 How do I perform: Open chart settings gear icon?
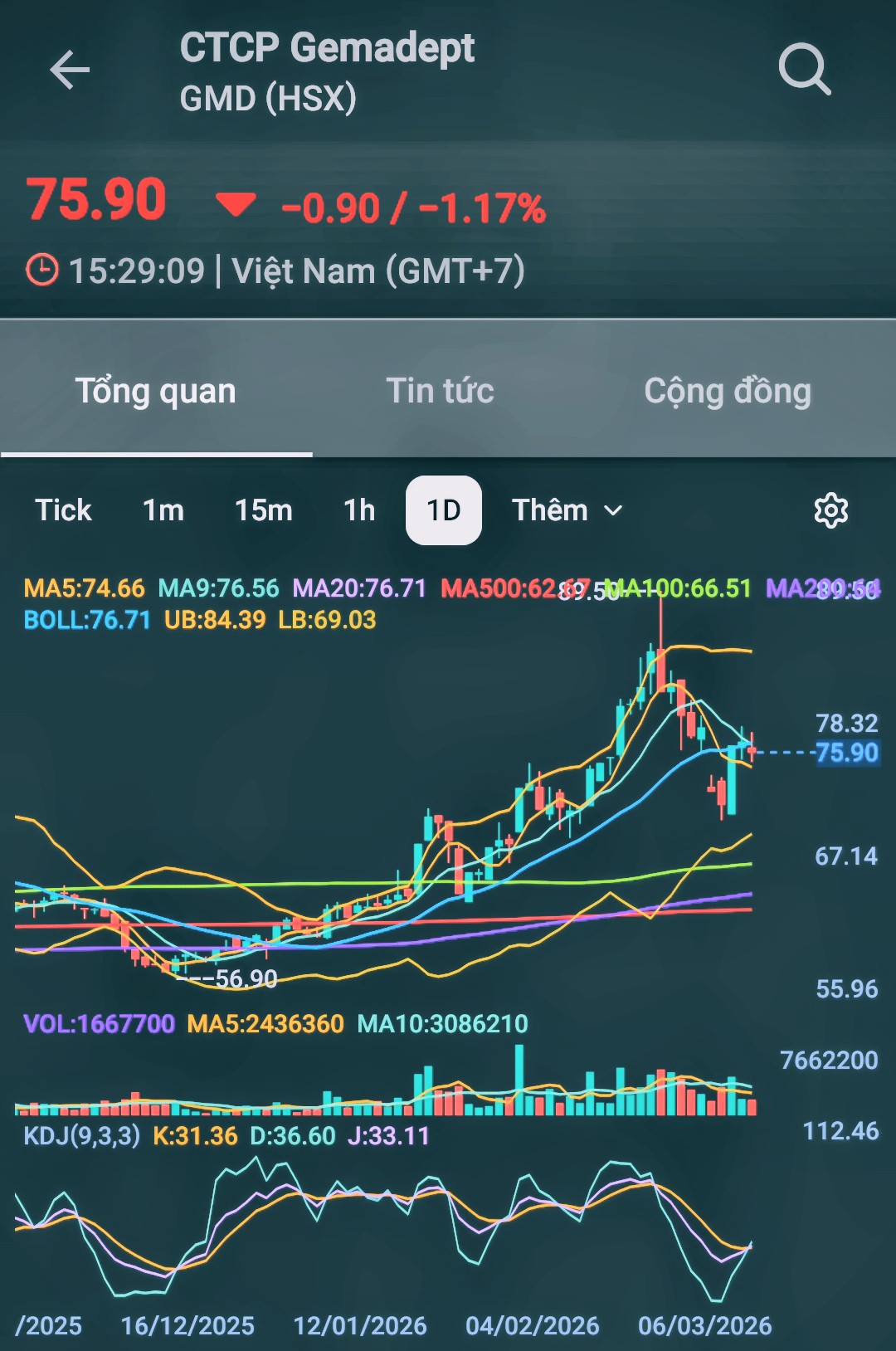pyautogui.click(x=830, y=510)
